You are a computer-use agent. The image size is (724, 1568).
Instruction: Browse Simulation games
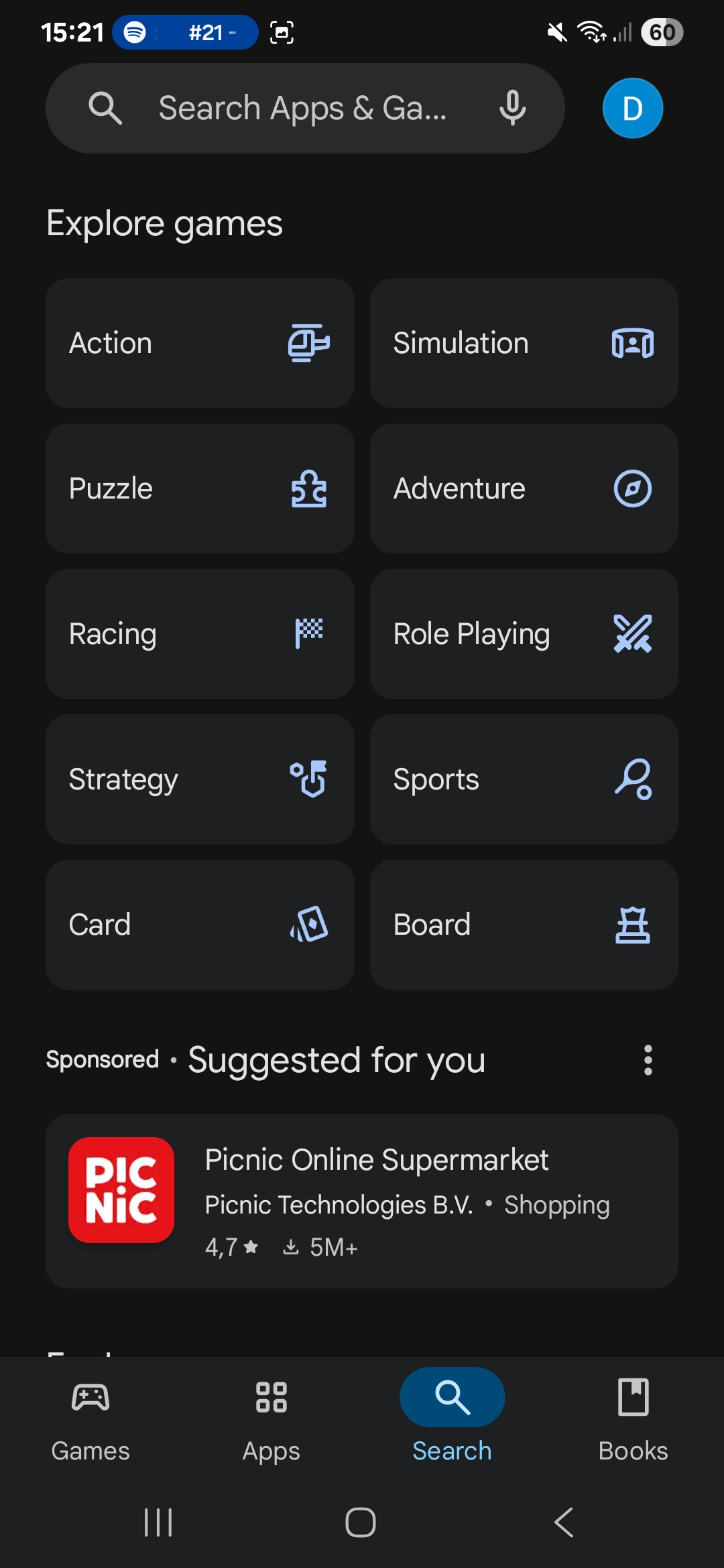524,343
